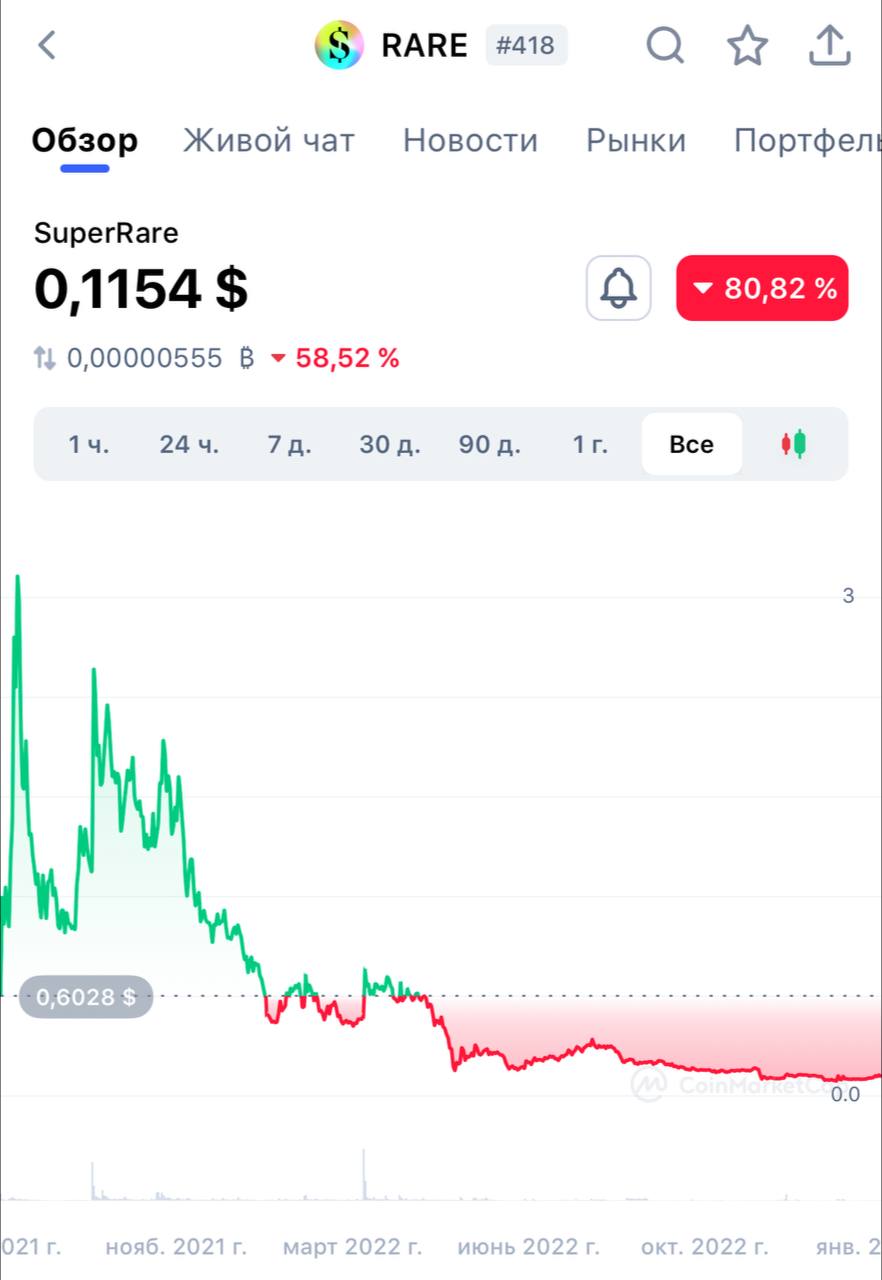The image size is (882, 1280).
Task: Toggle the candlestick chart view
Action: pyautogui.click(x=794, y=444)
